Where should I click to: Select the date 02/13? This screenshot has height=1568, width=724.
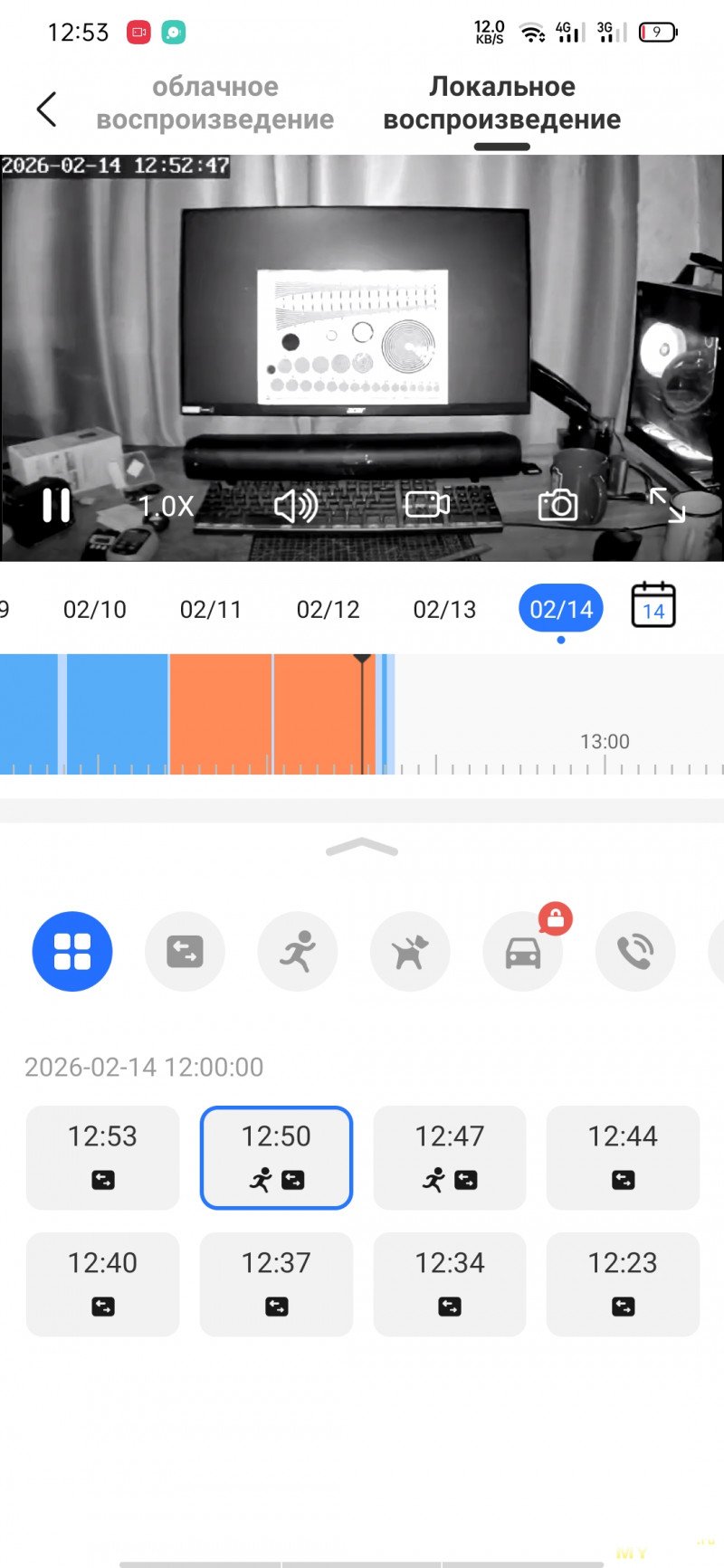tap(444, 609)
